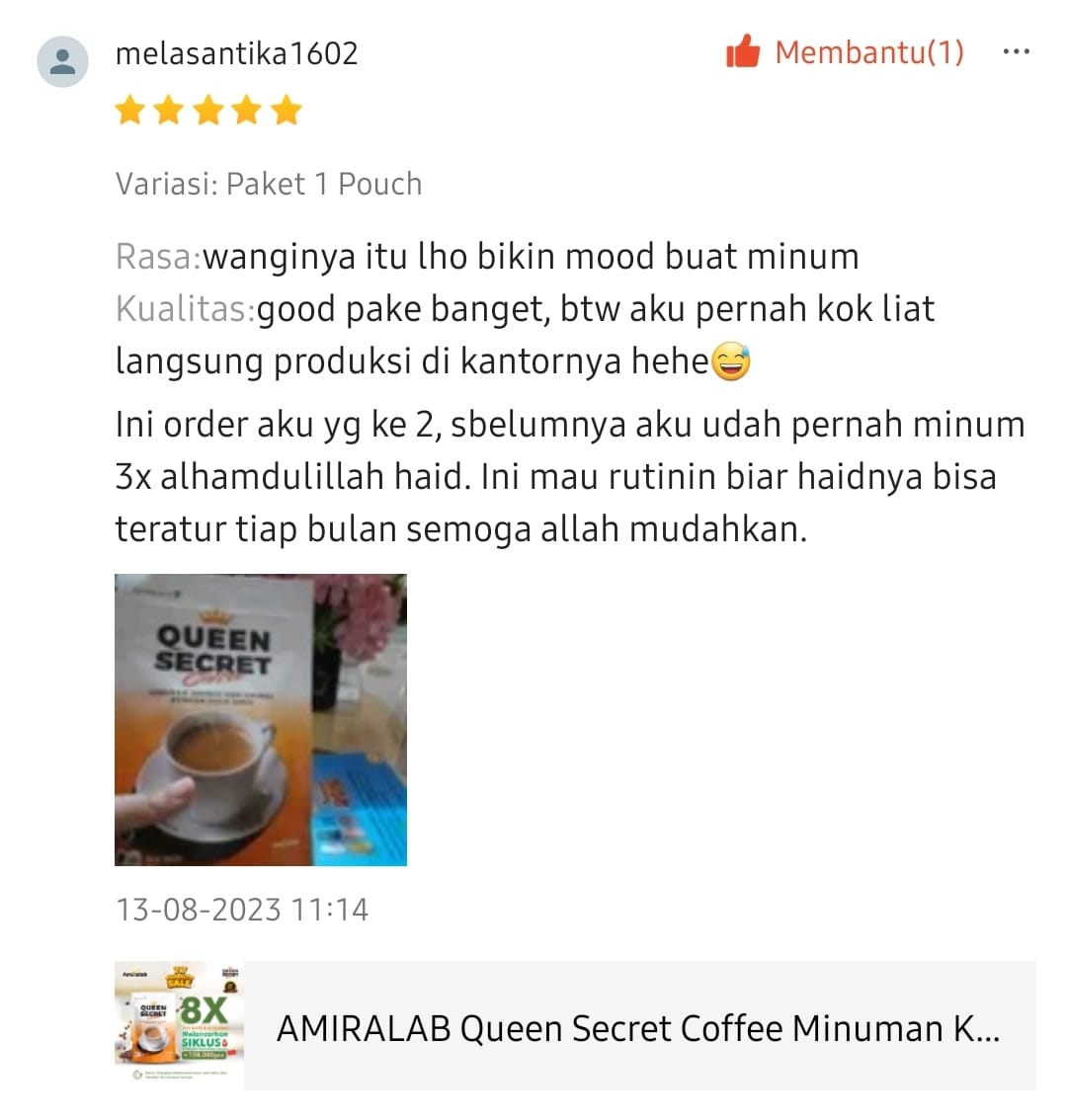View melasantika1602's profile avatar

click(x=62, y=62)
